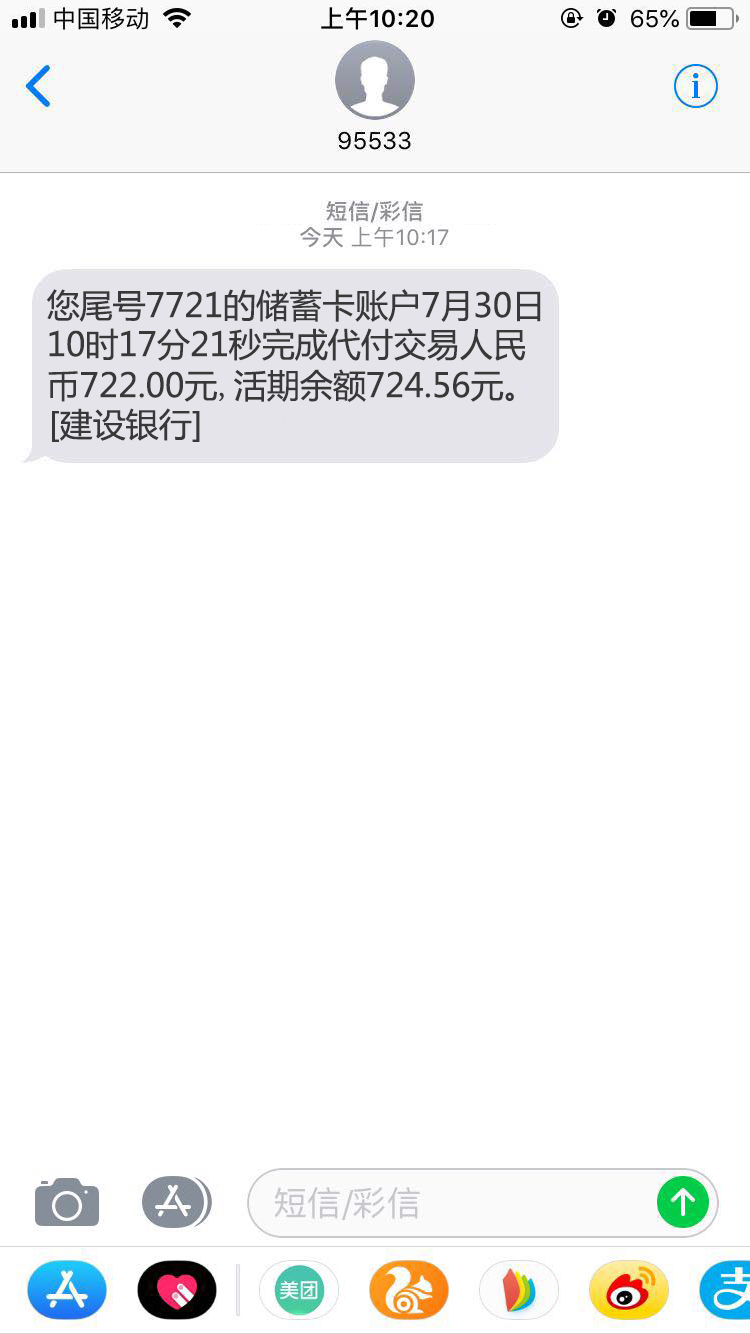Open details info for 95533
Viewport: 750px width, 1334px height.
[x=696, y=86]
